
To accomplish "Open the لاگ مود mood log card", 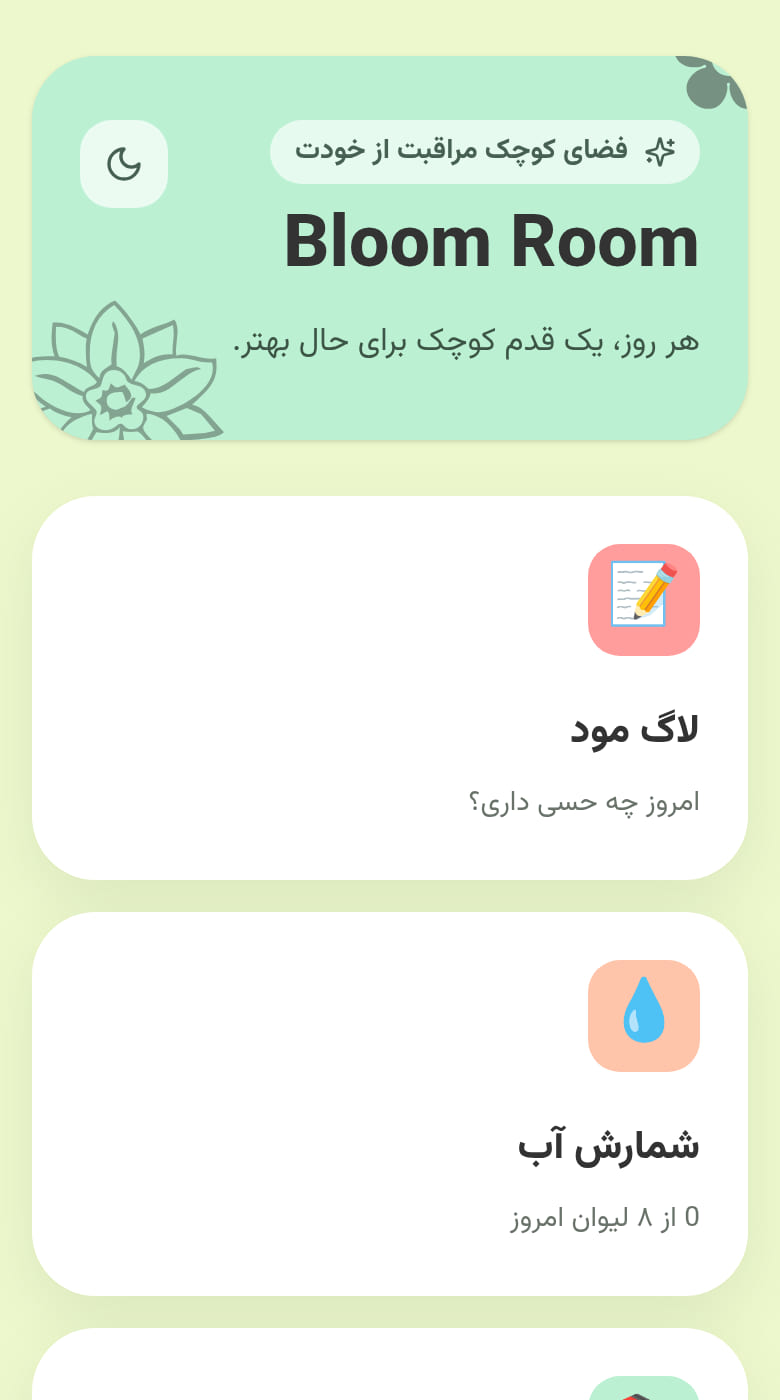I will click(390, 688).
